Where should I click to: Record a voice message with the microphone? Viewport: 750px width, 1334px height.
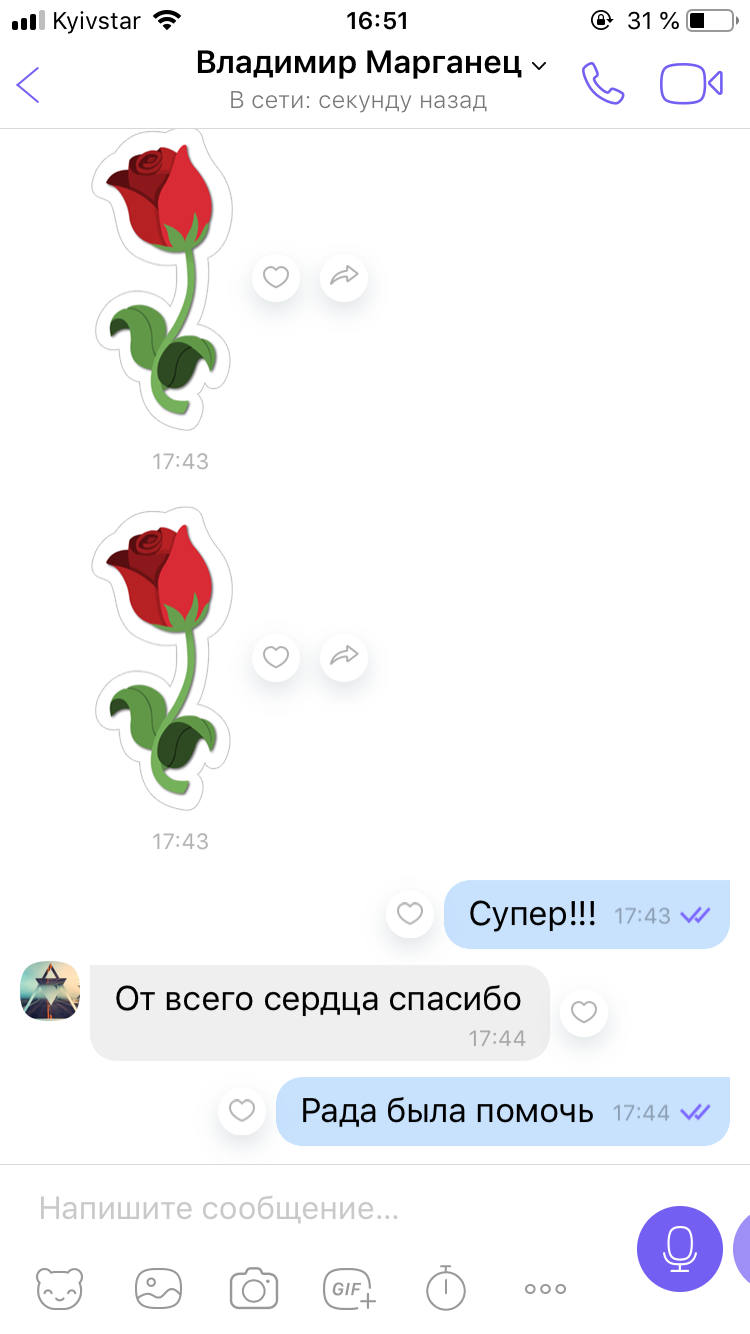680,1249
